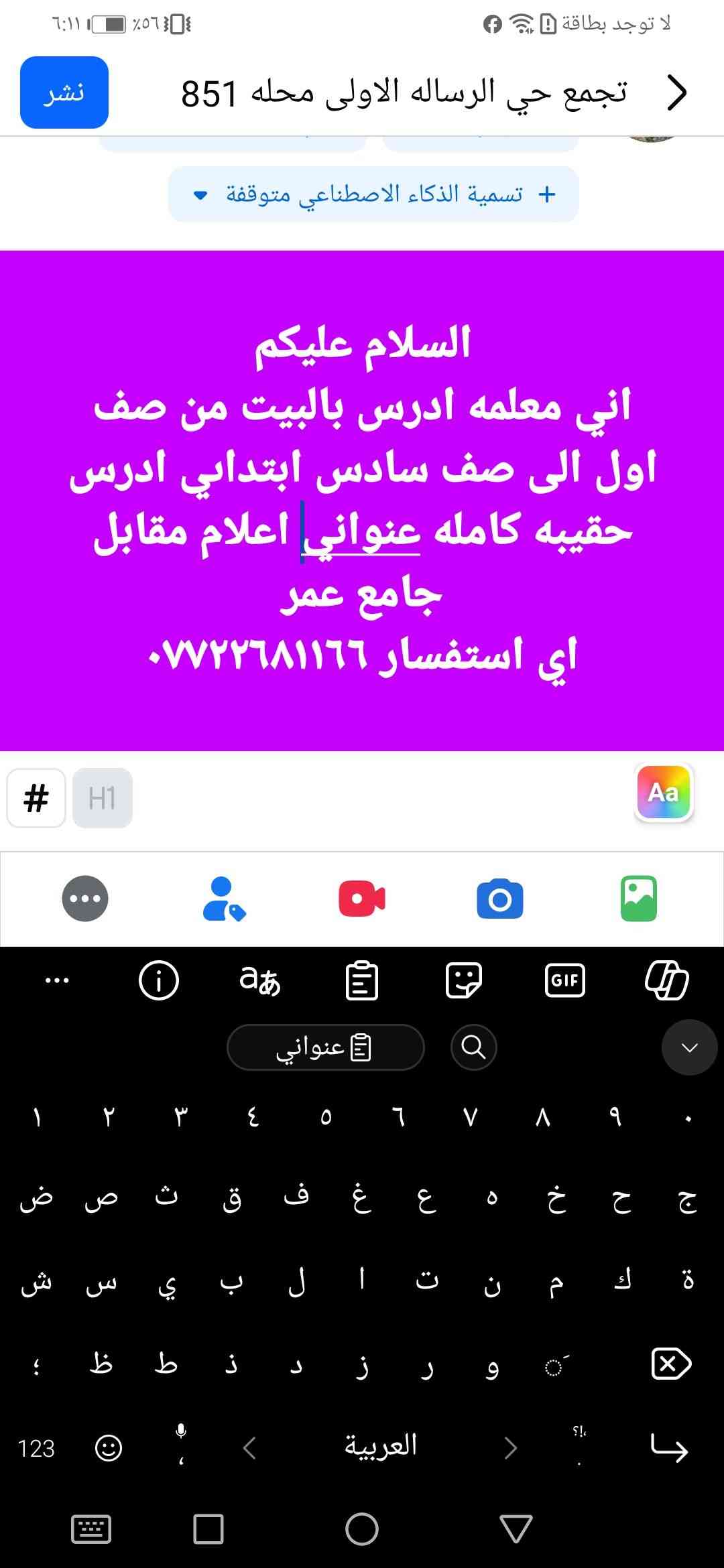Start a live video
The height and width of the screenshot is (1568, 724).
click(x=362, y=899)
